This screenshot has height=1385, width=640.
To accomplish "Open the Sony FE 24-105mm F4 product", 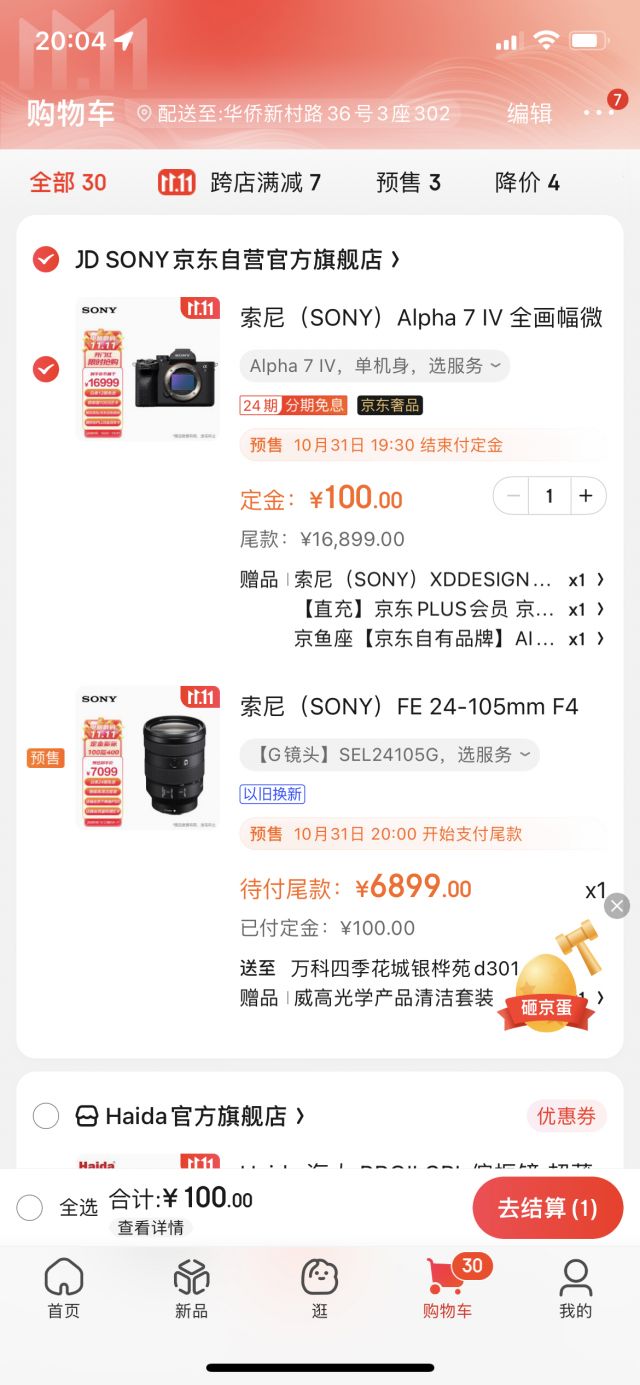I will pos(409,707).
